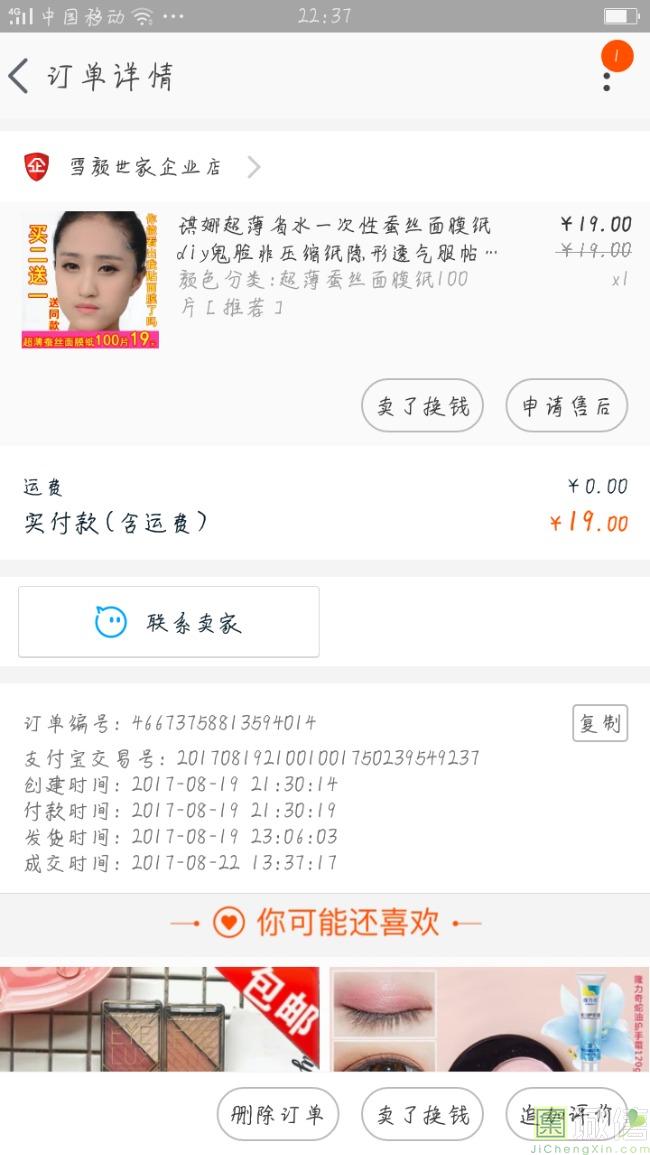Delete this order with 删除订单
This screenshot has width=650, height=1155.
tap(278, 1114)
